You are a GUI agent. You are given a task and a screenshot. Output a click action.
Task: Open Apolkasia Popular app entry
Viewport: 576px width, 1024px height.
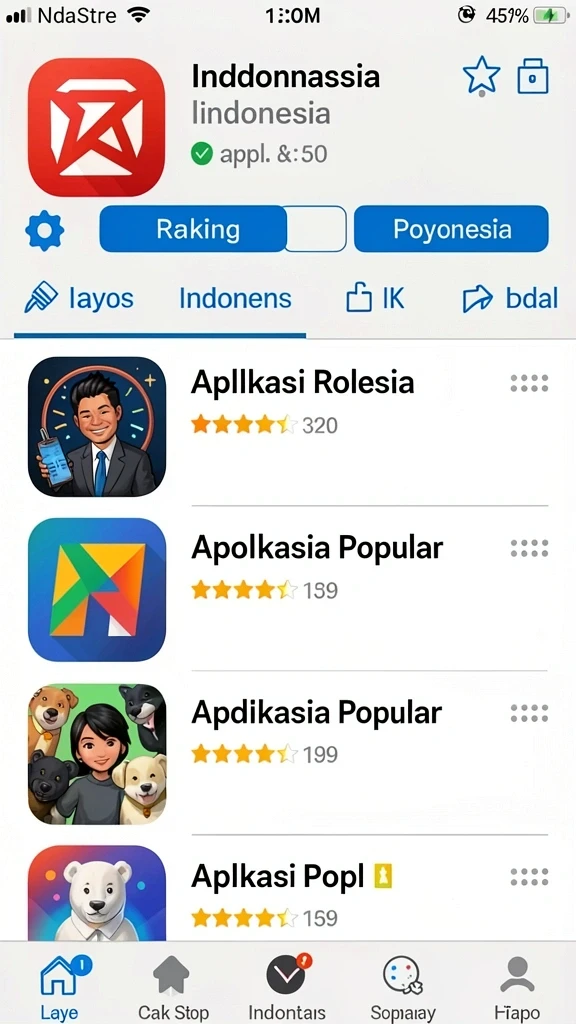288,589
